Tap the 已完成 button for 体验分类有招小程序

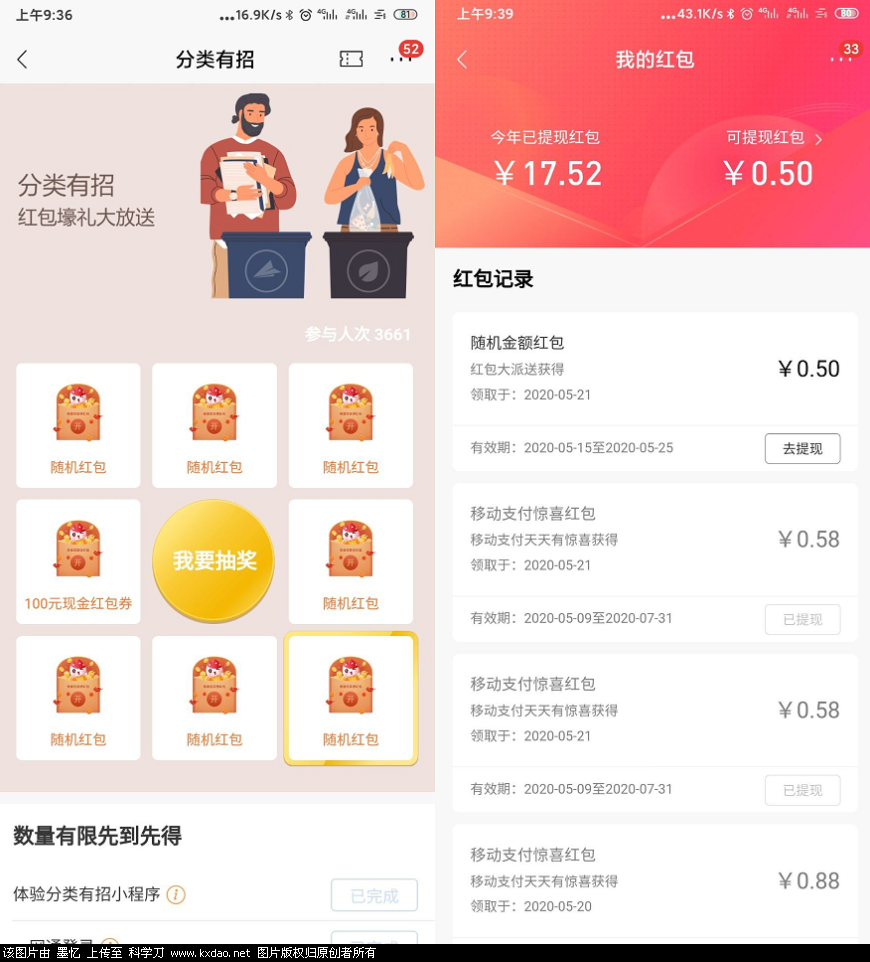pos(374,896)
